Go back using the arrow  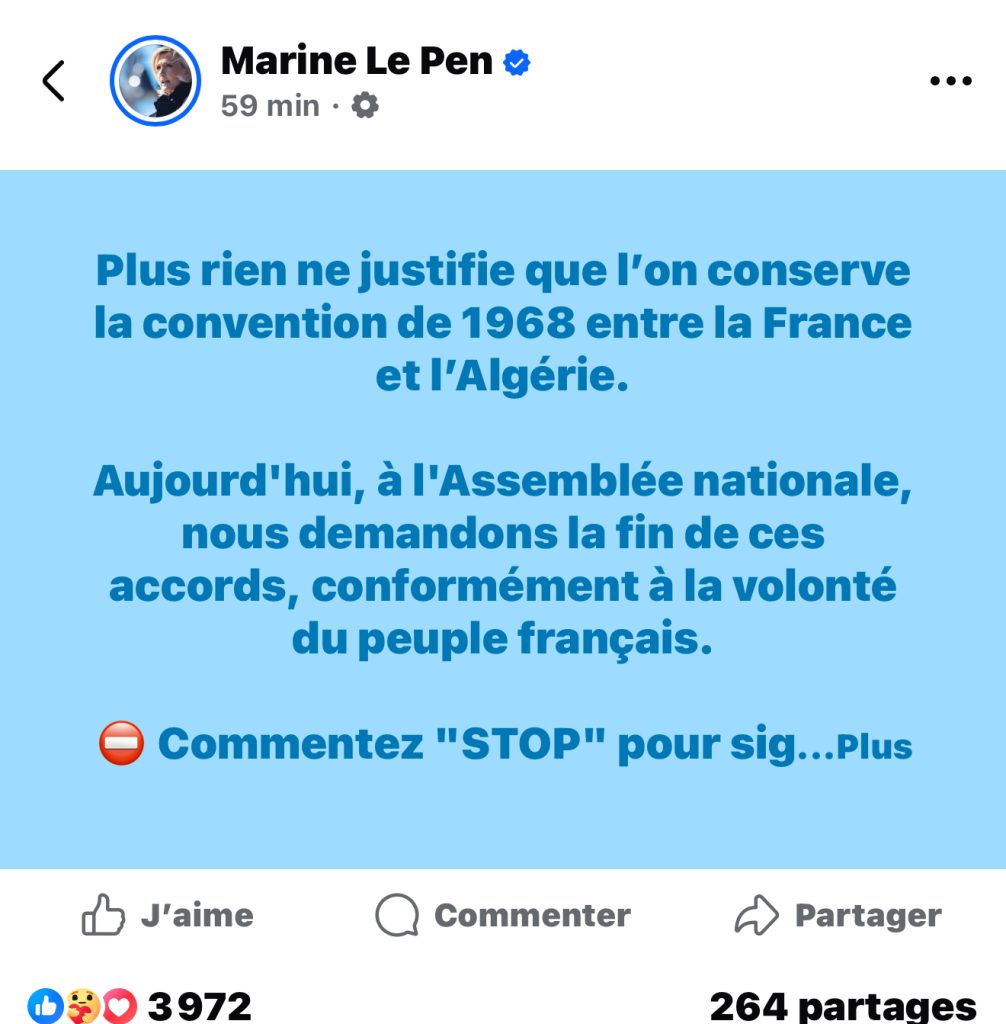coord(54,81)
